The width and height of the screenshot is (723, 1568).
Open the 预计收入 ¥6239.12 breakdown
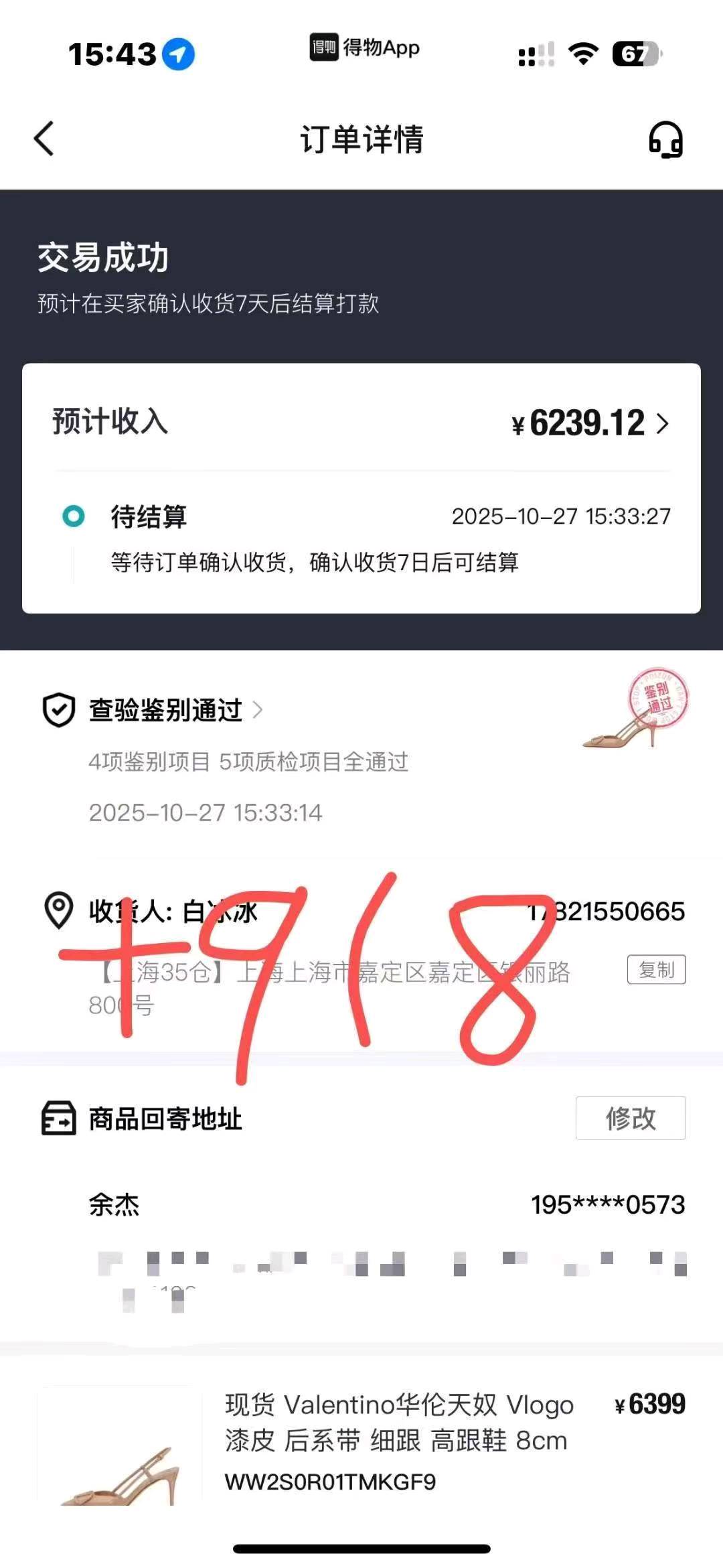coord(590,423)
